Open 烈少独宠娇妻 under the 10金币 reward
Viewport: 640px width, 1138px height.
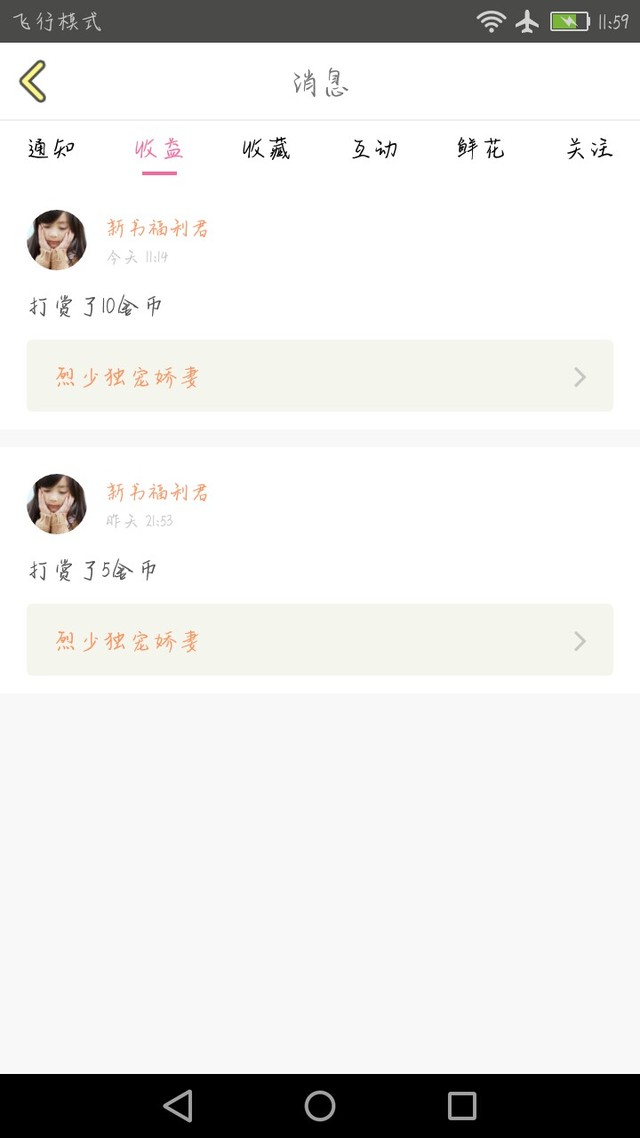pos(319,376)
